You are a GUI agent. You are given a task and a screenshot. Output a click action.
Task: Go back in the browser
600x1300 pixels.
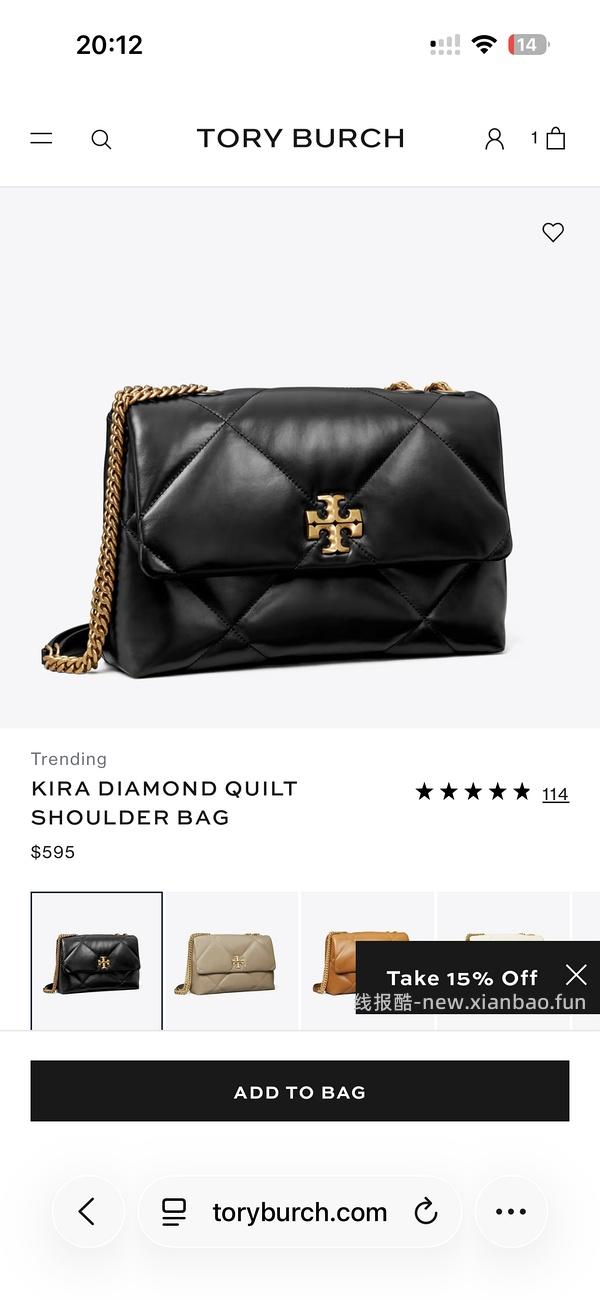coord(87,1212)
